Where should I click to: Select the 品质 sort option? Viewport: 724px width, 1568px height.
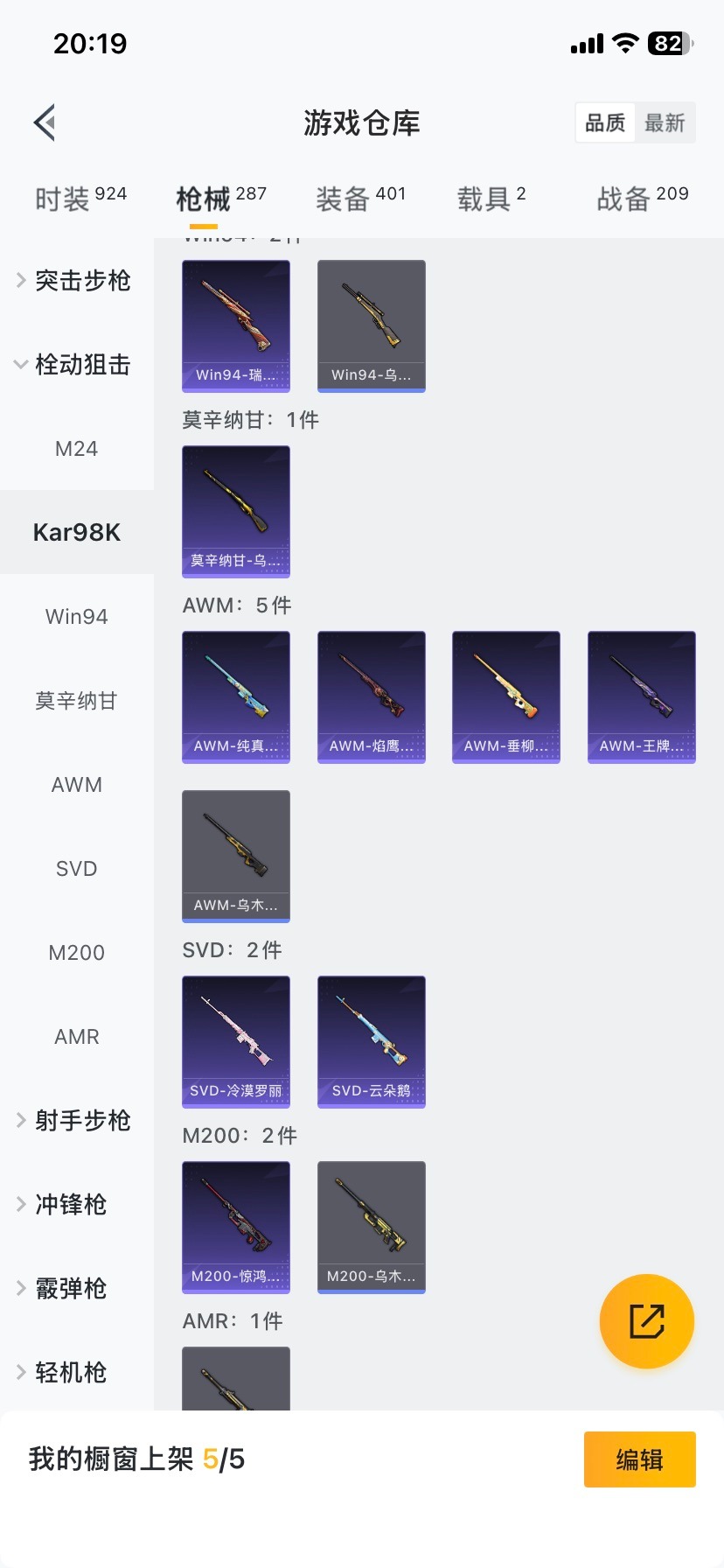[605, 123]
